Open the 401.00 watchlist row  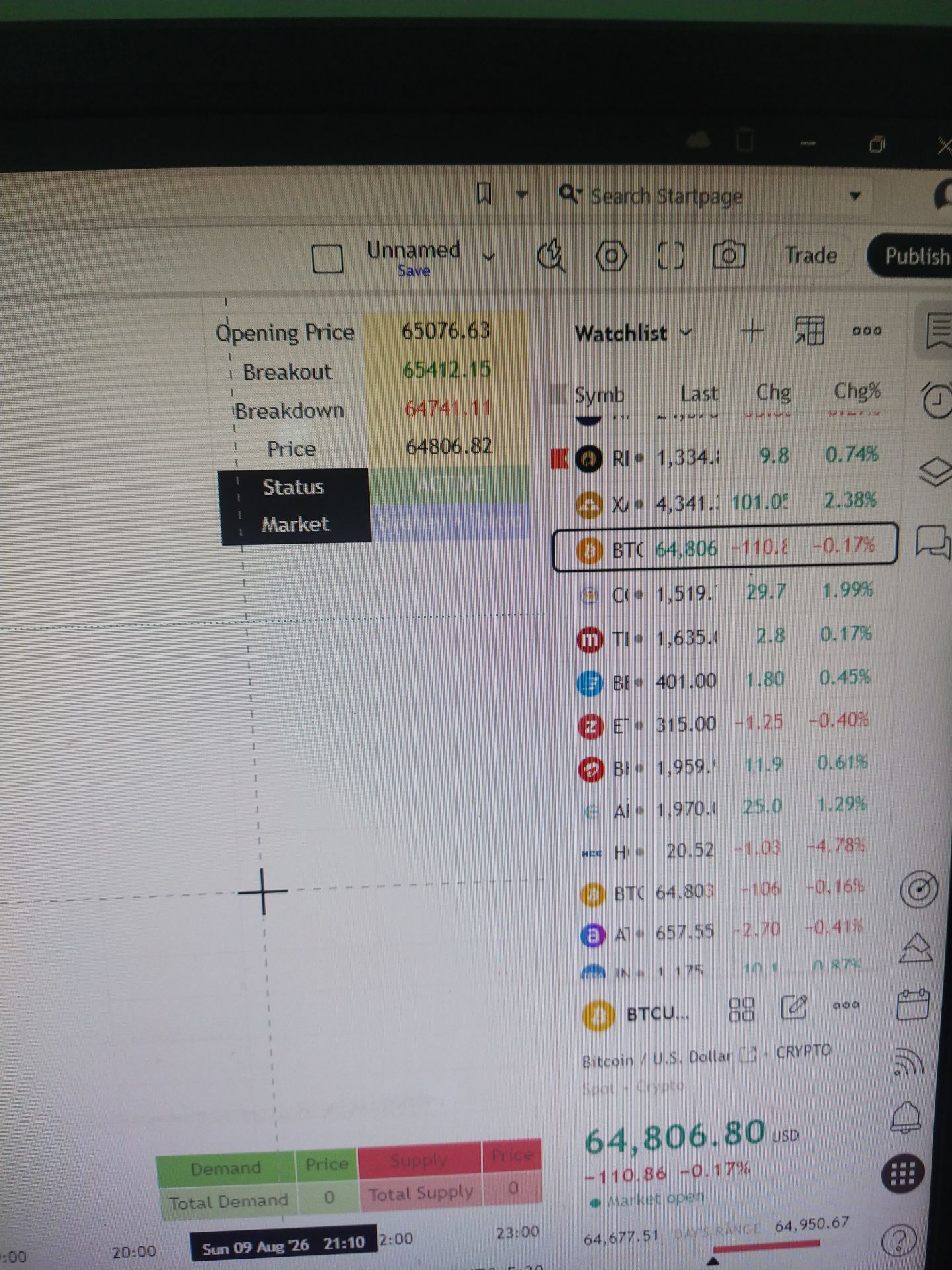click(x=725, y=681)
